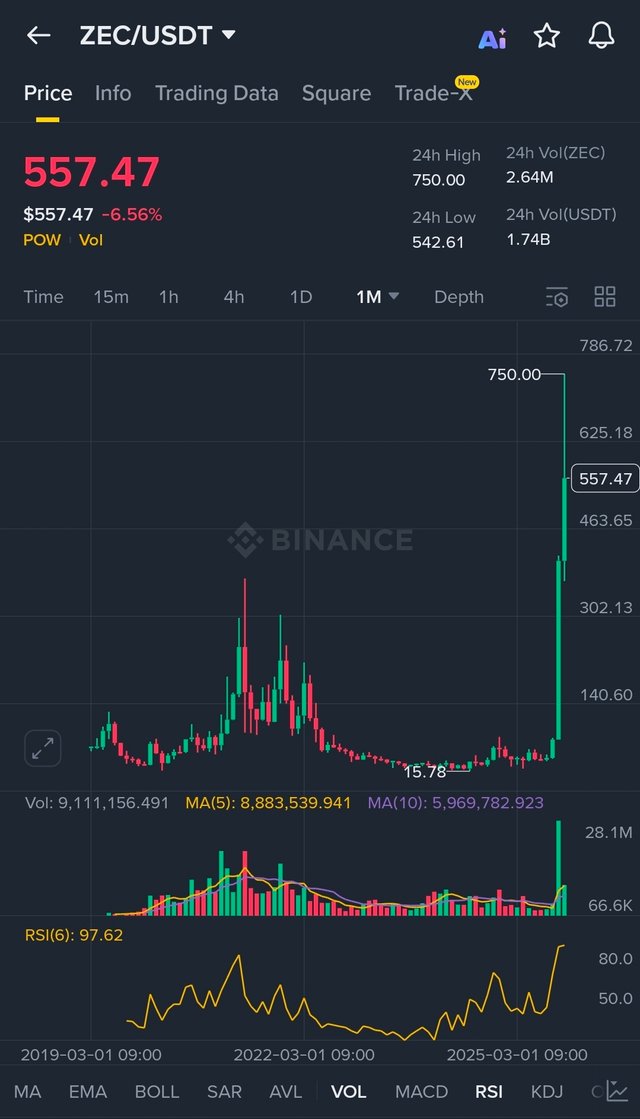Image resolution: width=640 pixels, height=1119 pixels.
Task: Open the chart layout grid icon
Action: point(605,296)
